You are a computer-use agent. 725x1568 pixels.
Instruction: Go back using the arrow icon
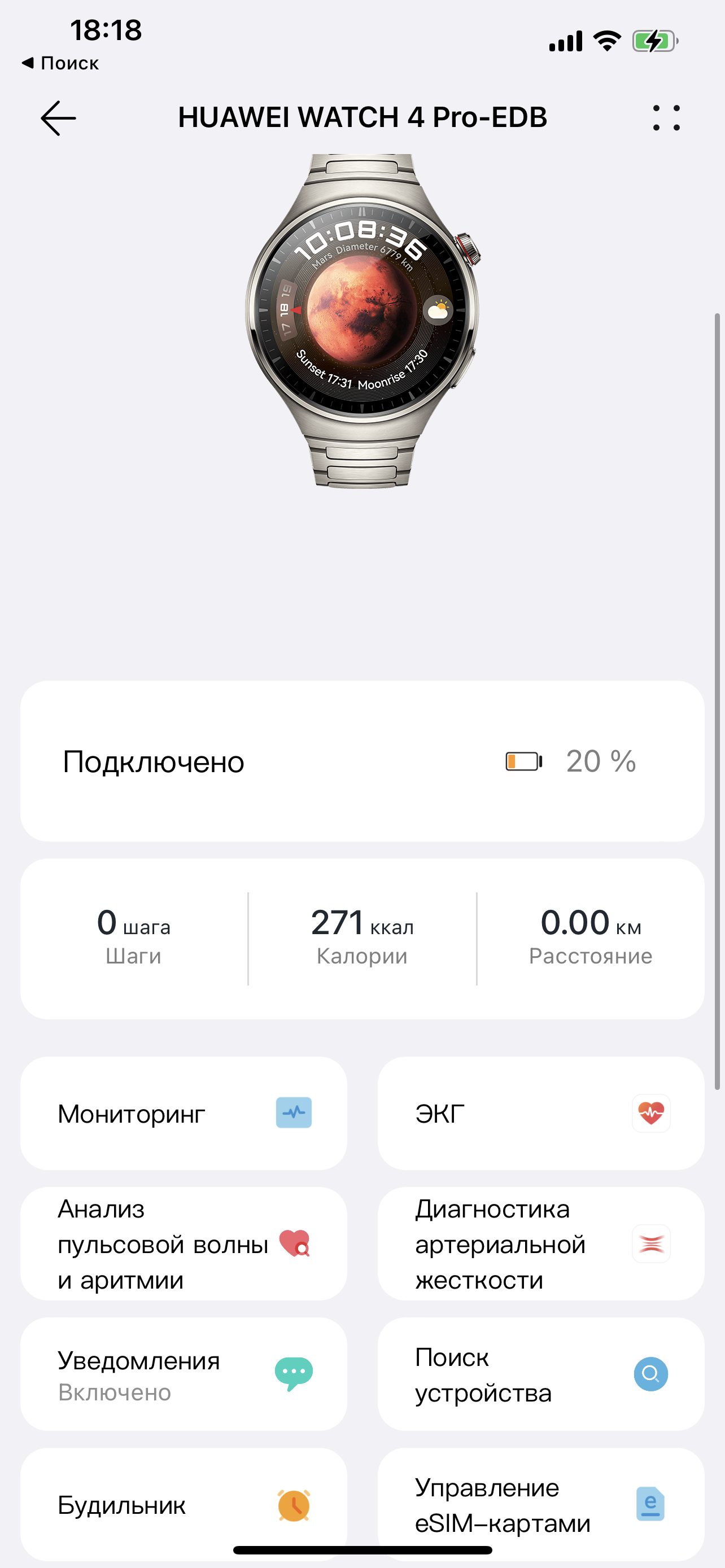coord(58,118)
